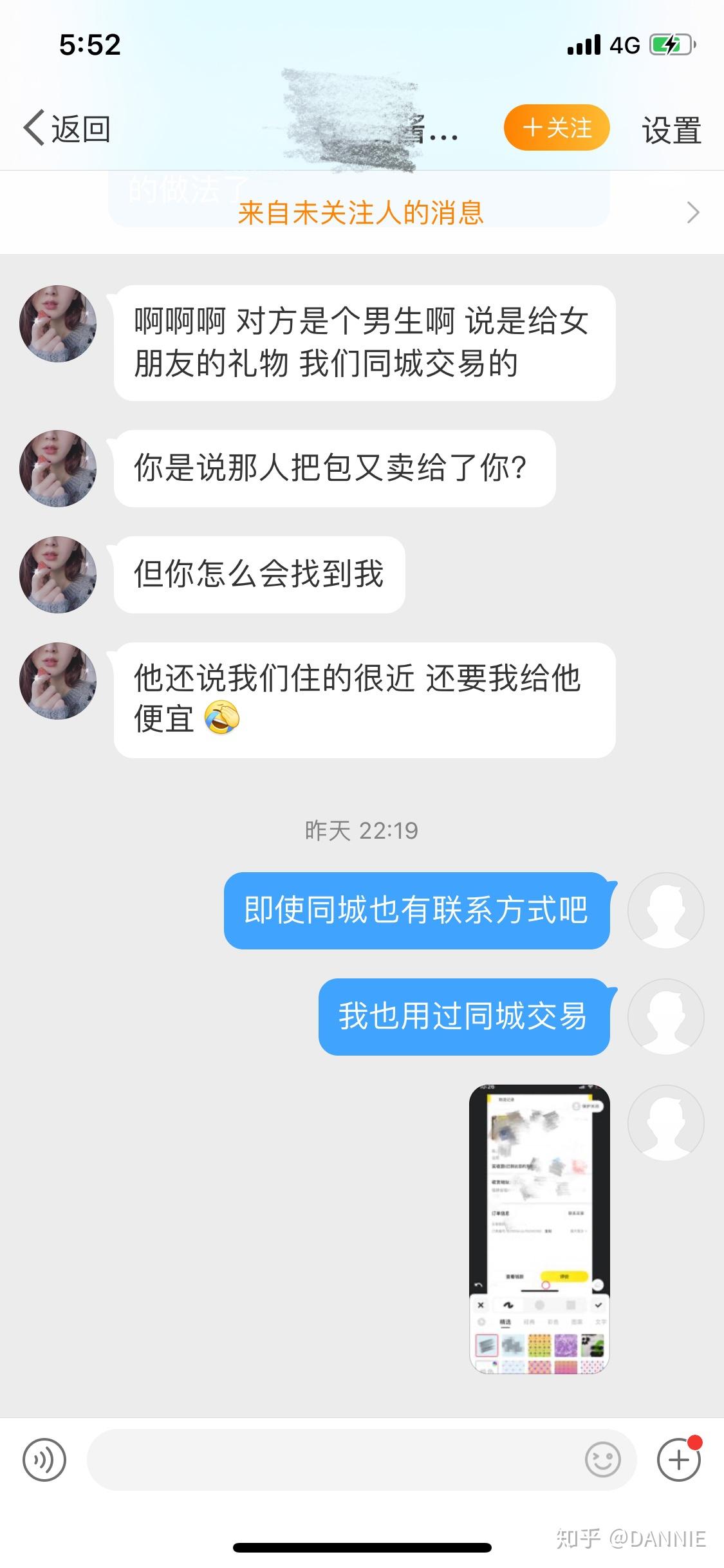The height and width of the screenshot is (1568, 724).
Task: Open my avatar next to 我也用过同城交易
Action: (665, 1017)
